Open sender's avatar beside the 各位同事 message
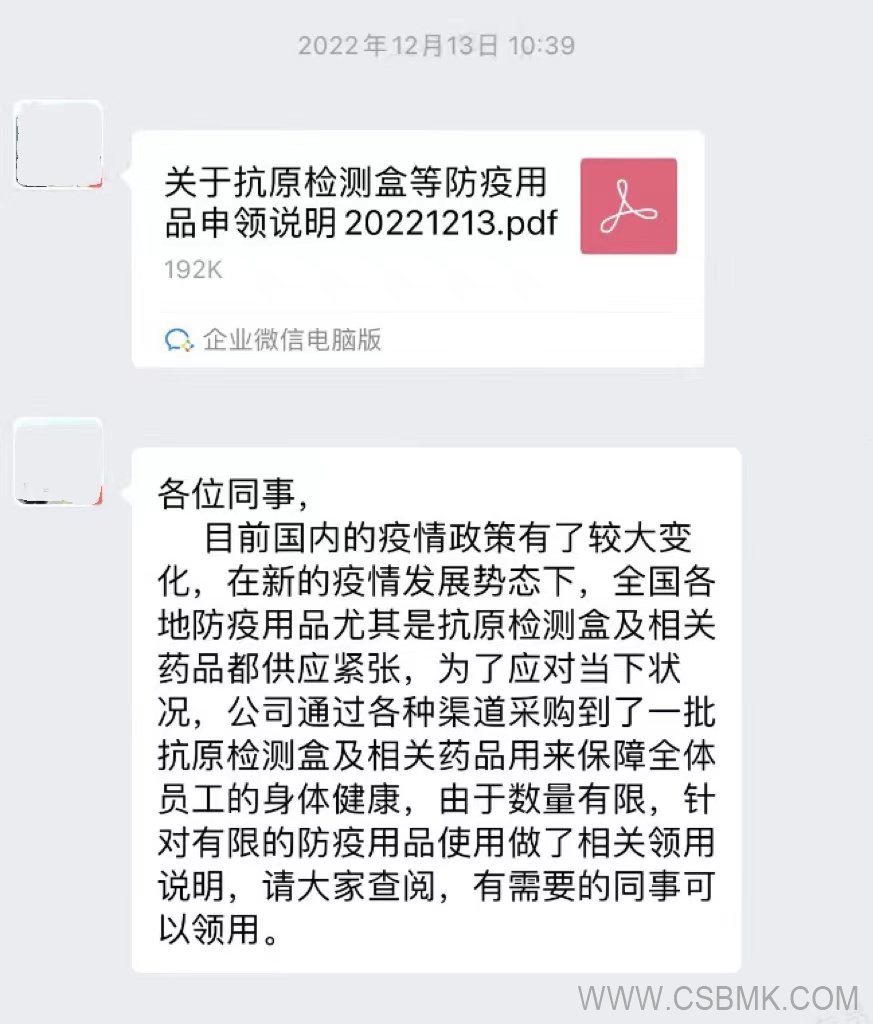 coord(59,461)
